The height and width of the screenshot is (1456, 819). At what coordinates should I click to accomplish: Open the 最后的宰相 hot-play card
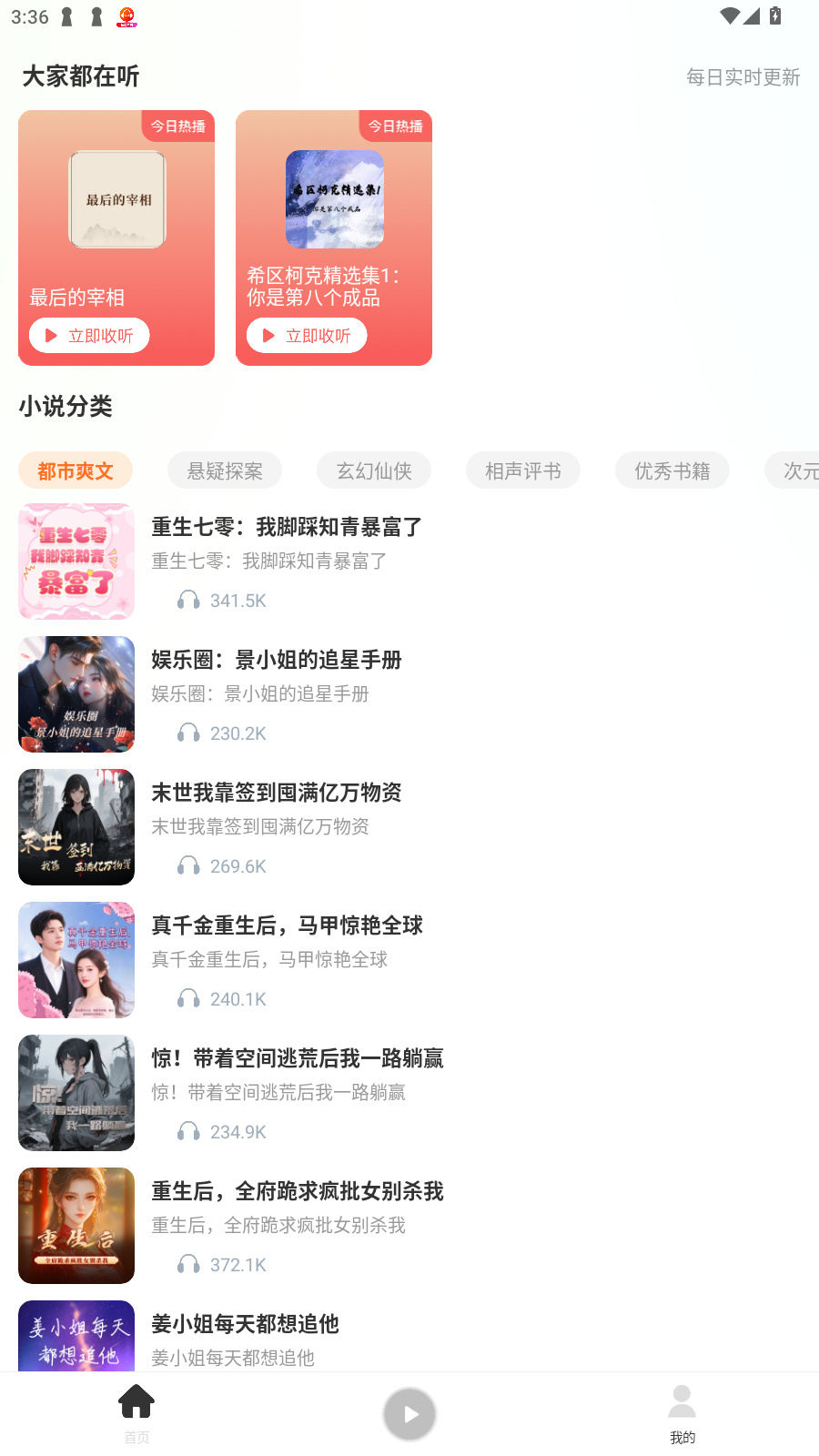point(116,218)
